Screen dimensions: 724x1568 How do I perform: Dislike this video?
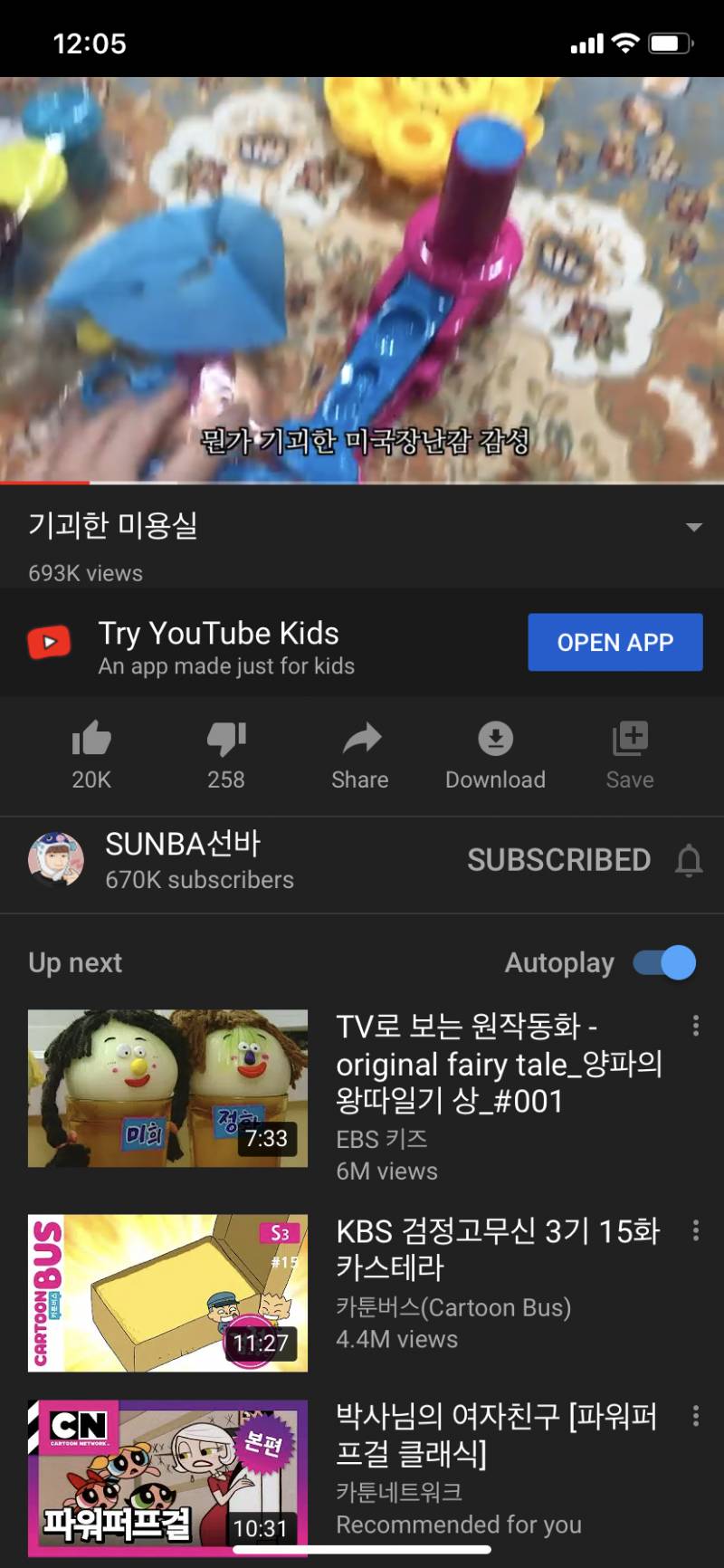coord(225,753)
